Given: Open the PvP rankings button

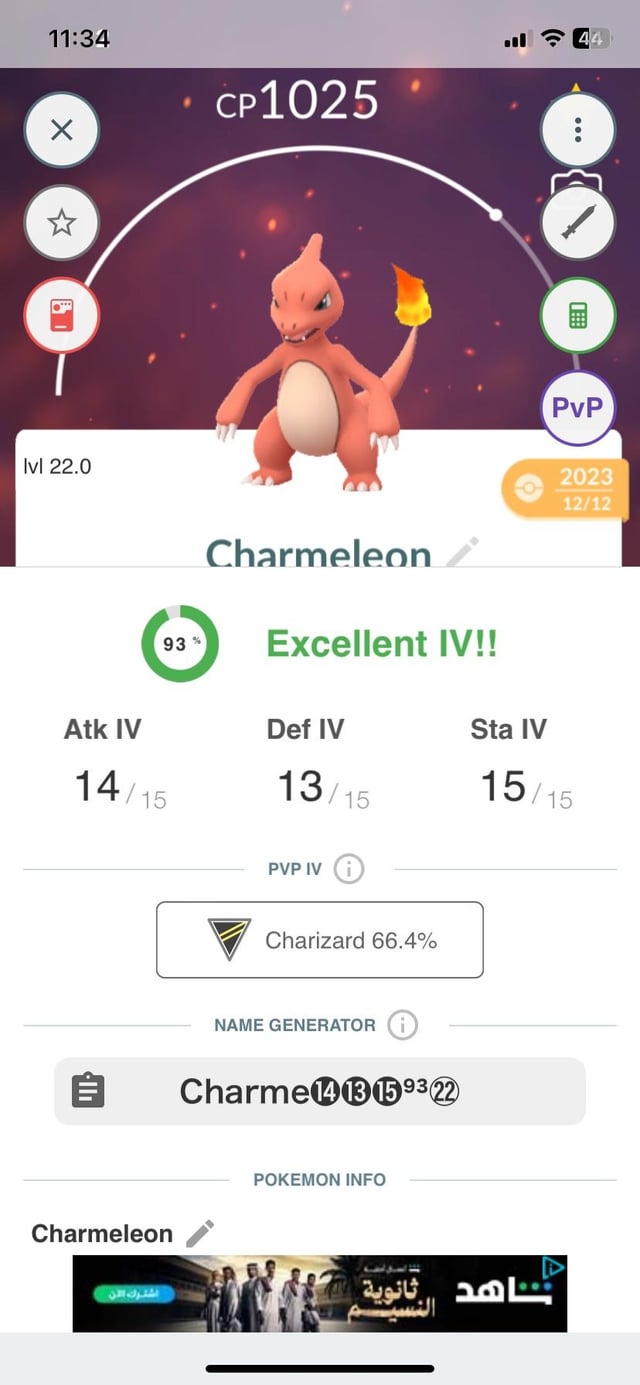Looking at the screenshot, I should point(577,408).
